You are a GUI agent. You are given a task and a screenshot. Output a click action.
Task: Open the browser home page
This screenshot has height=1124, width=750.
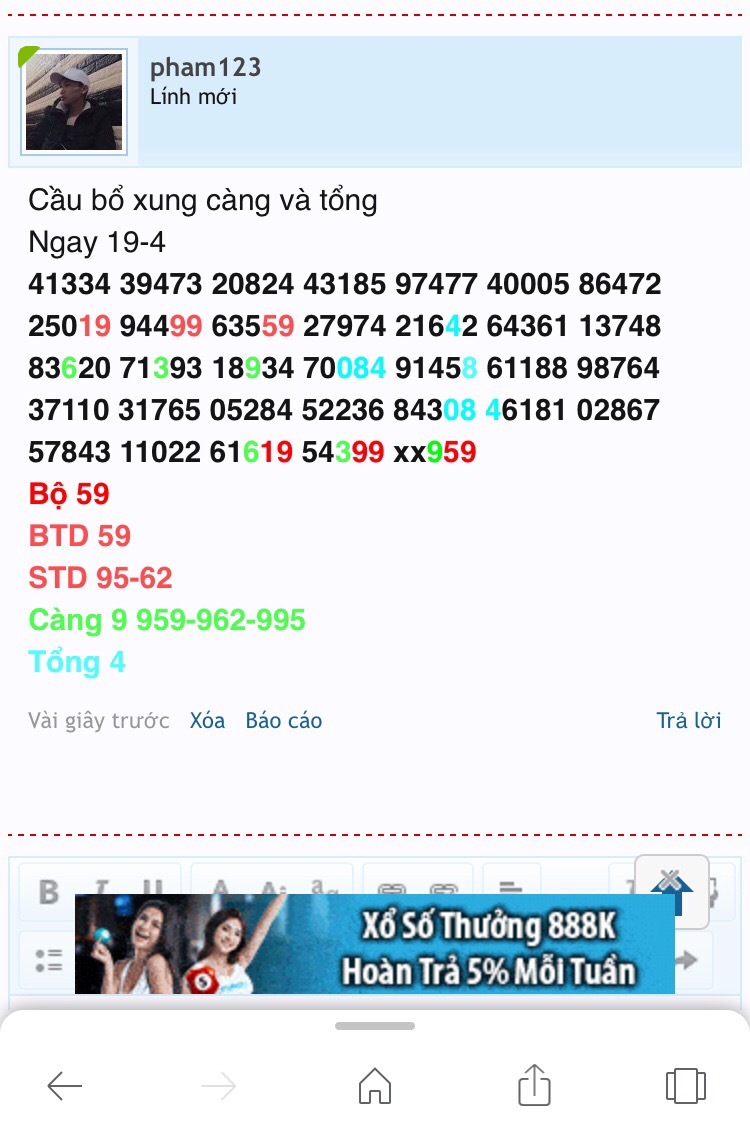375,1086
